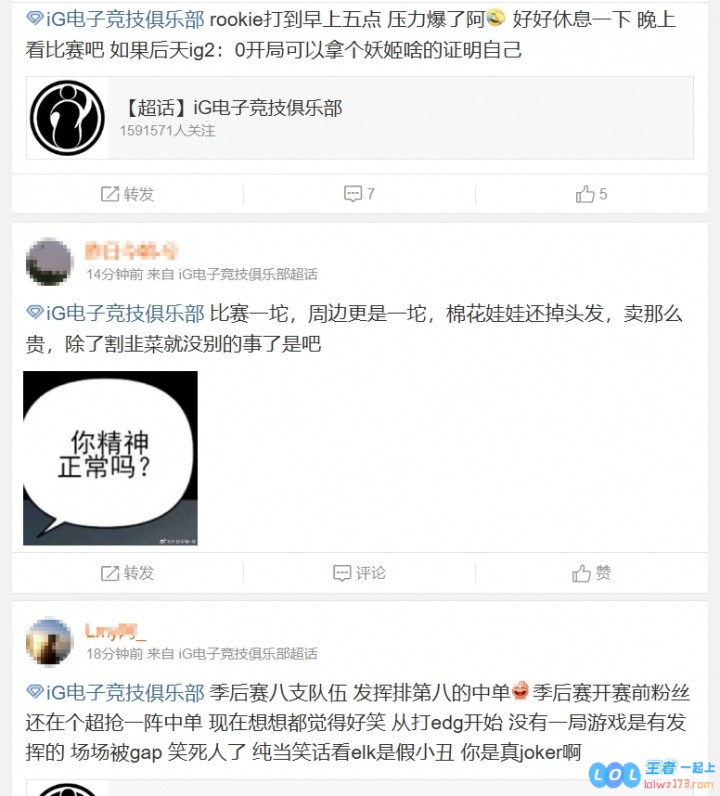Repost the rookie post
This screenshot has height=796, width=720.
click(x=127, y=194)
